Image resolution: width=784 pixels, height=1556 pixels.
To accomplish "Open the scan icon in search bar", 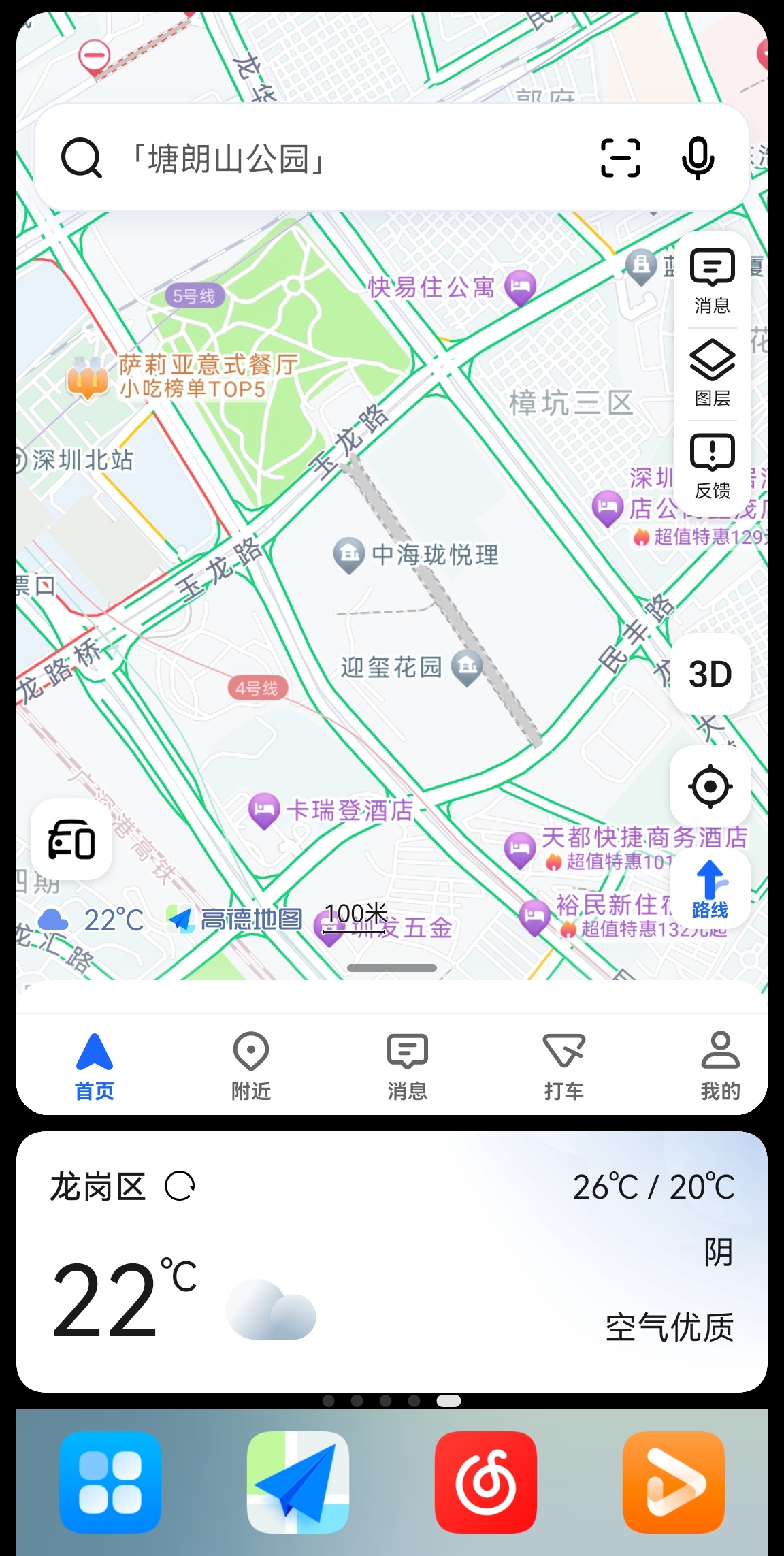I will tap(620, 158).
